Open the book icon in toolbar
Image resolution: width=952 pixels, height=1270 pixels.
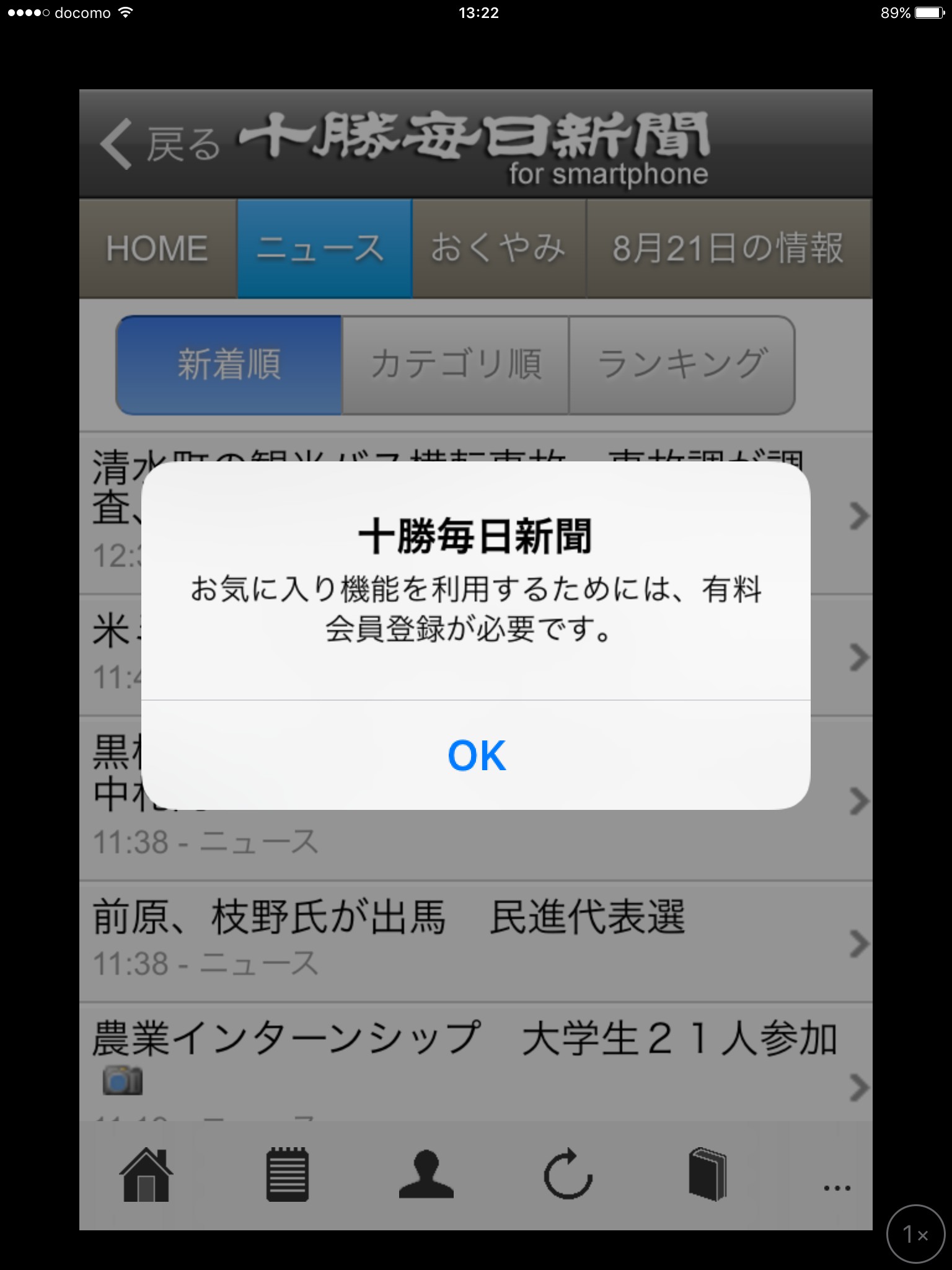click(708, 1175)
